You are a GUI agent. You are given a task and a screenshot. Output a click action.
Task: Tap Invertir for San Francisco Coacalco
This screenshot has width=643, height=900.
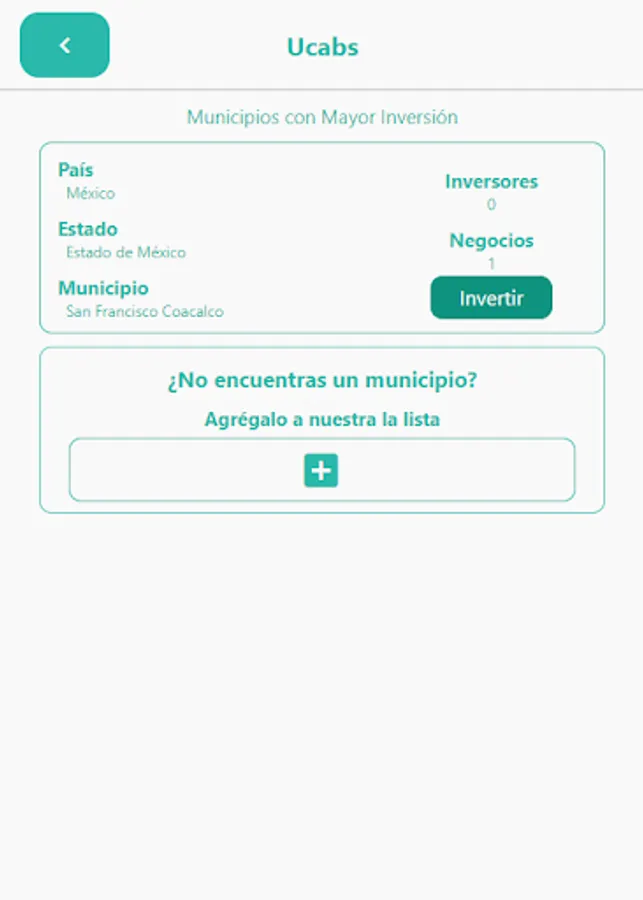[491, 298]
